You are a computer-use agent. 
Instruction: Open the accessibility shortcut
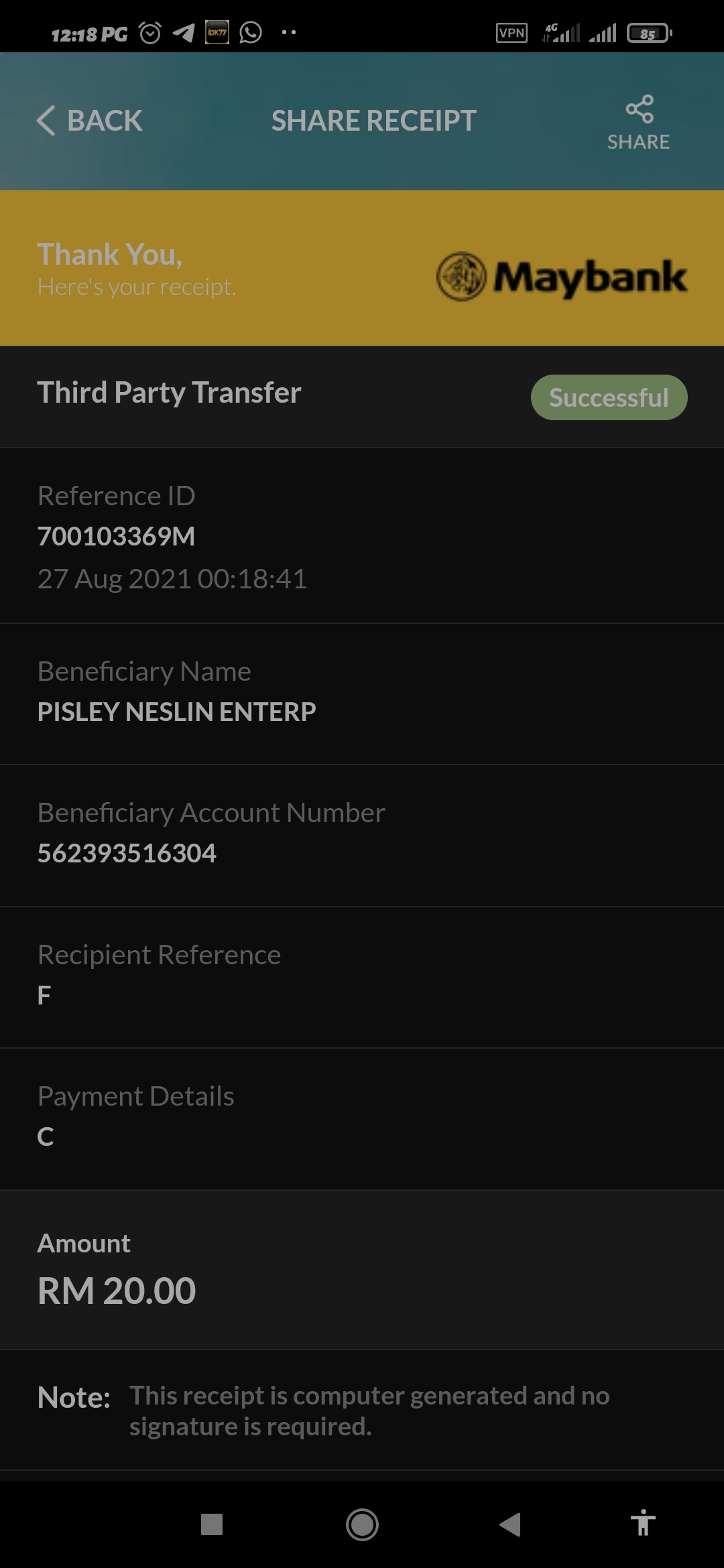tap(643, 1522)
